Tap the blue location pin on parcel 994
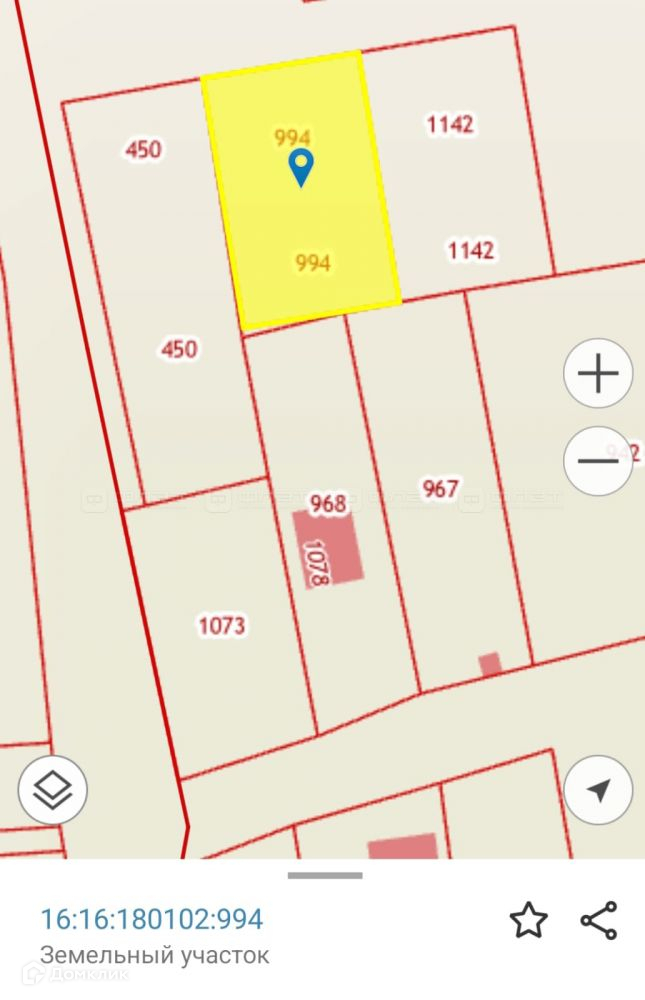 (300, 166)
